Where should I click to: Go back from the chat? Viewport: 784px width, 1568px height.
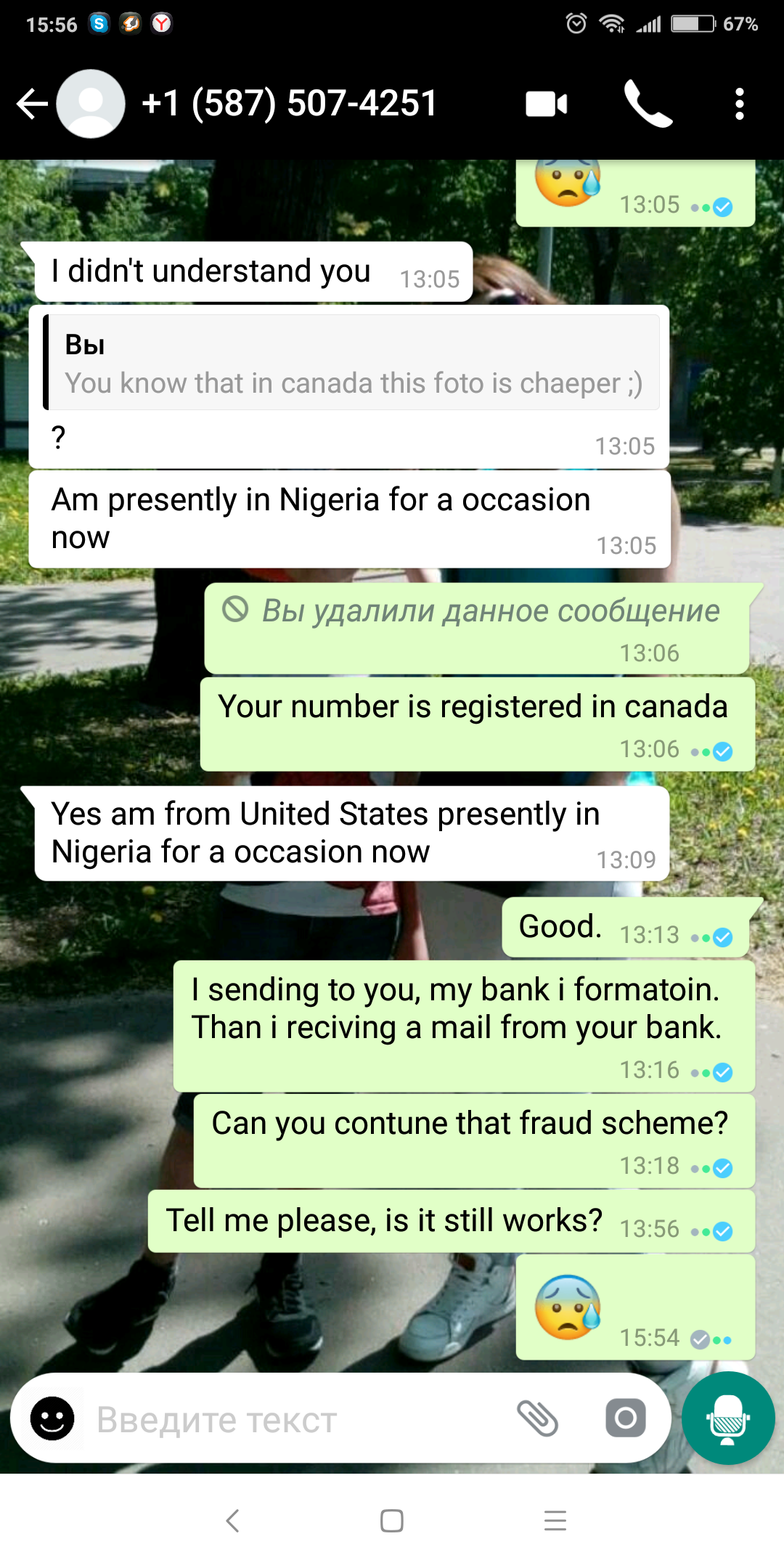click(x=32, y=104)
